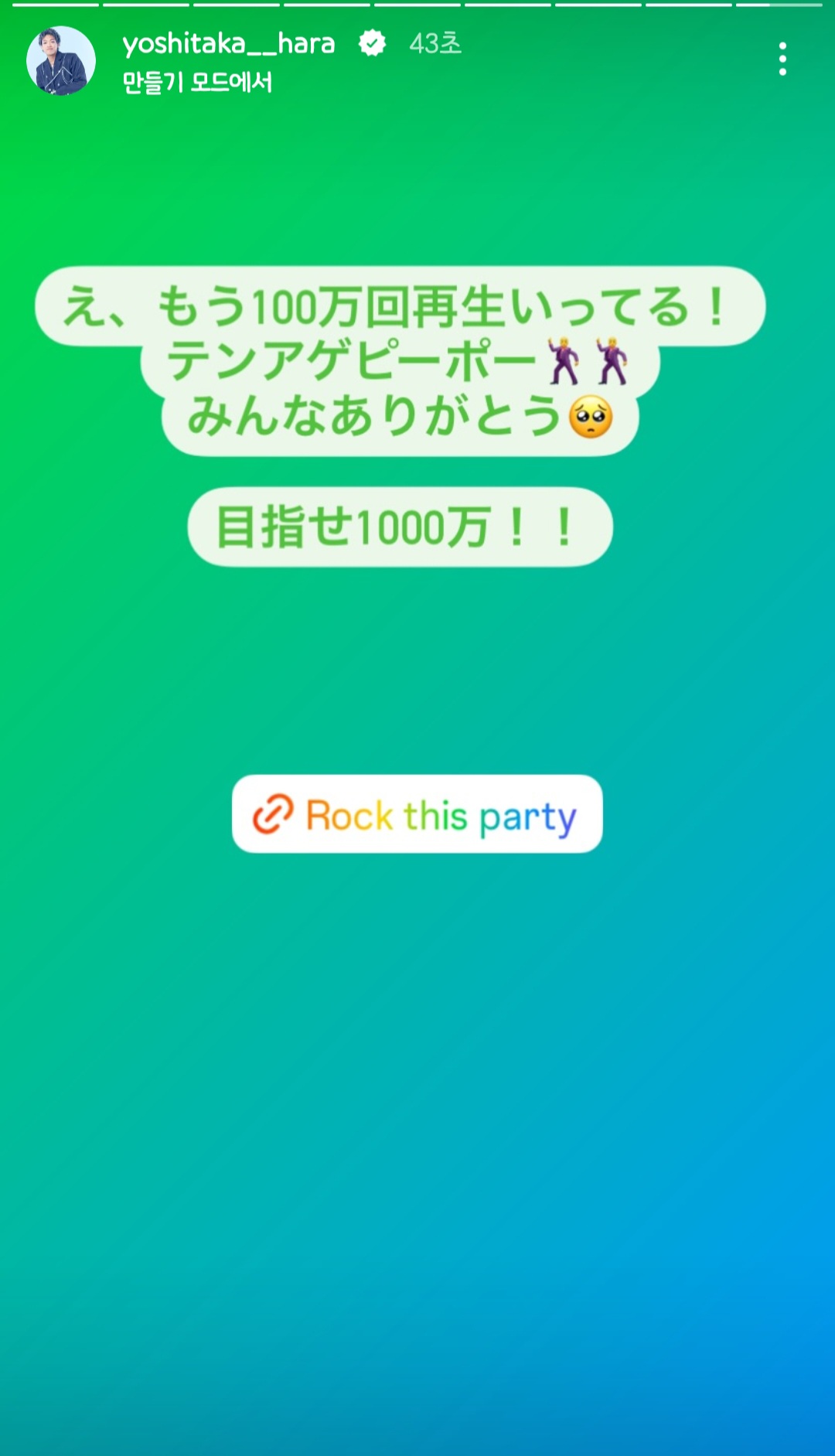This screenshot has width=835, height=1456.
Task: Tap the dancing man emoji in the text sticker
Action: click(563, 362)
